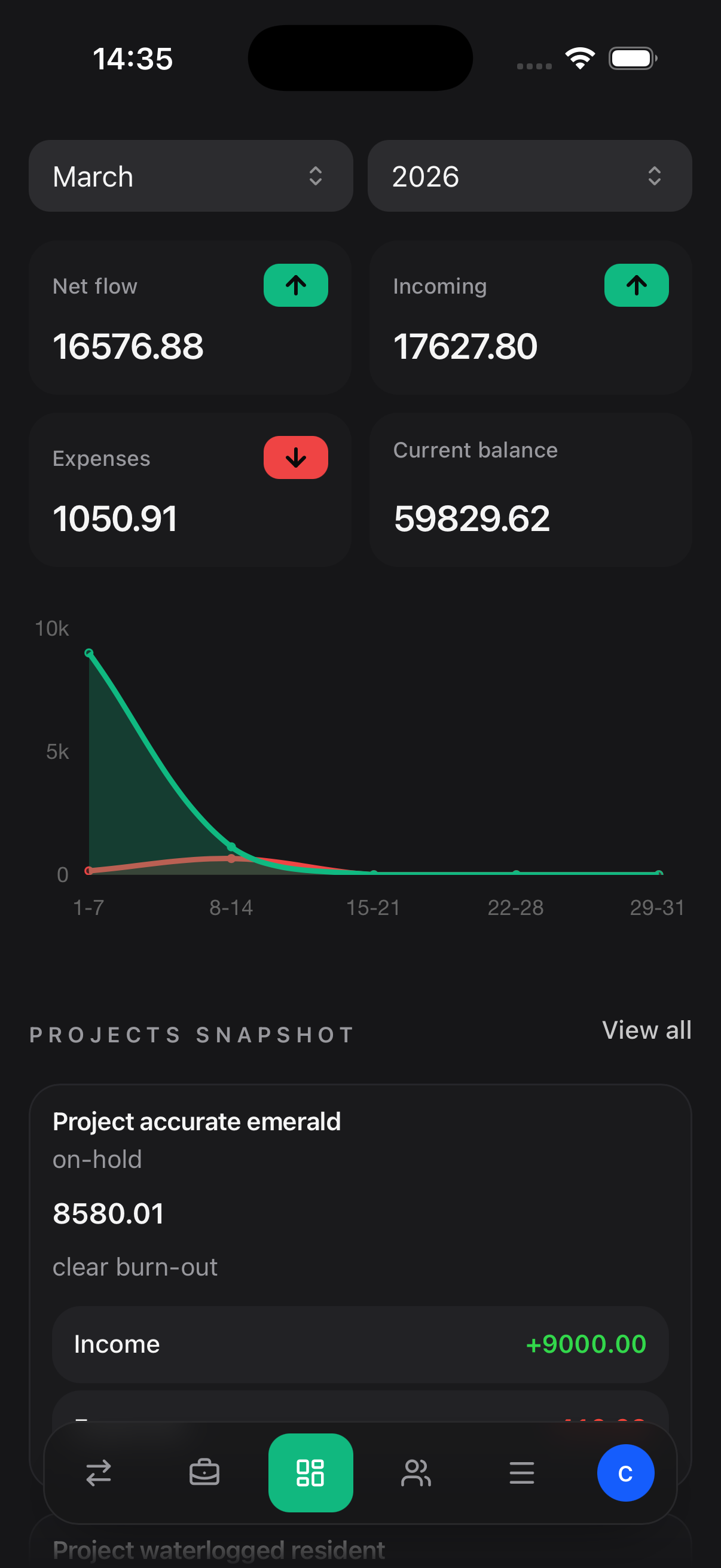Open the year dropdown showing 2026
The height and width of the screenshot is (1568, 721).
528,176
